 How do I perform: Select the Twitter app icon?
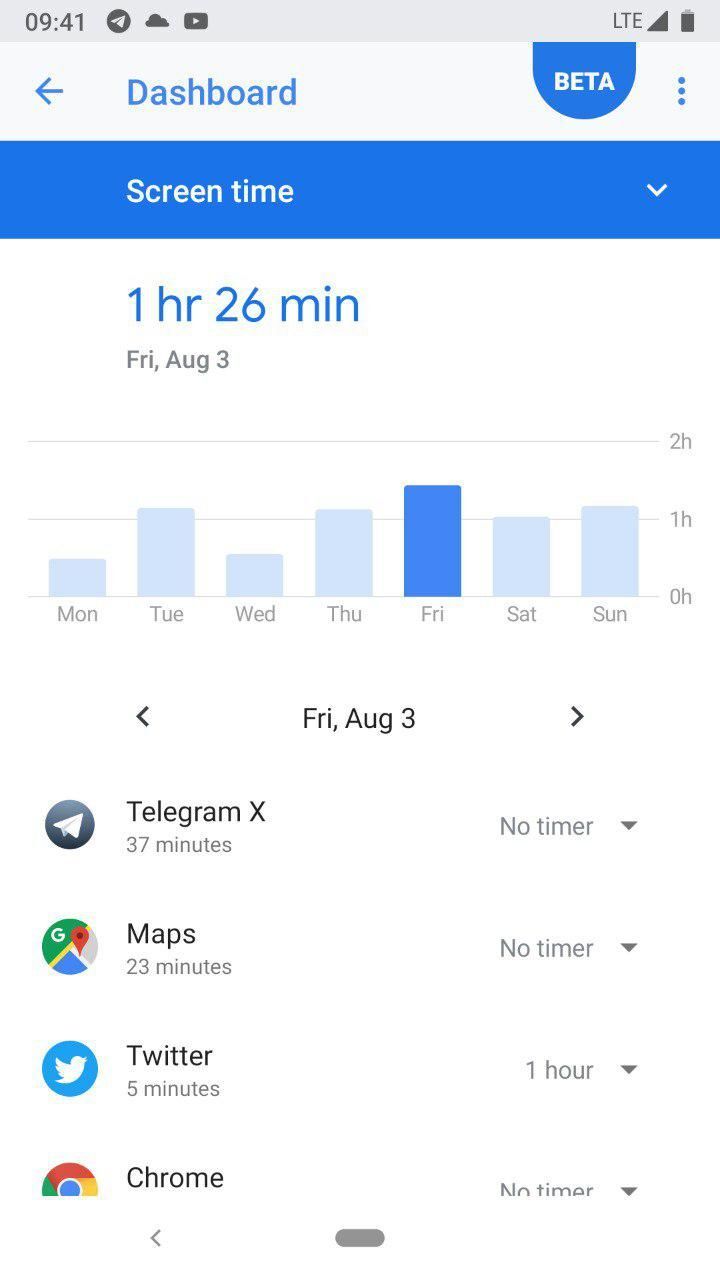[x=68, y=1068]
